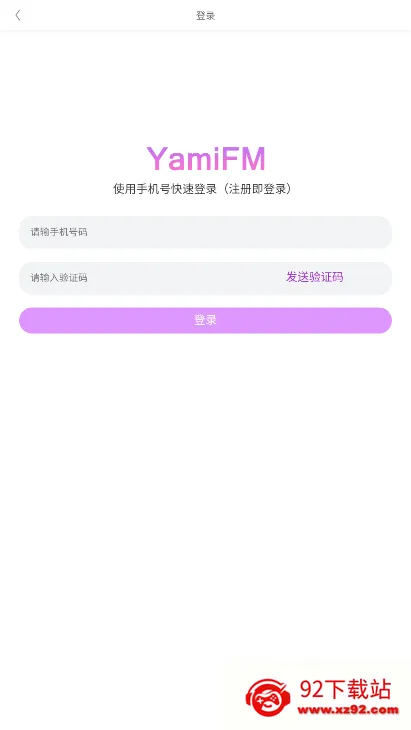Screen dimensions: 411x730
Task: Focus the phone number input field
Action: [205, 232]
